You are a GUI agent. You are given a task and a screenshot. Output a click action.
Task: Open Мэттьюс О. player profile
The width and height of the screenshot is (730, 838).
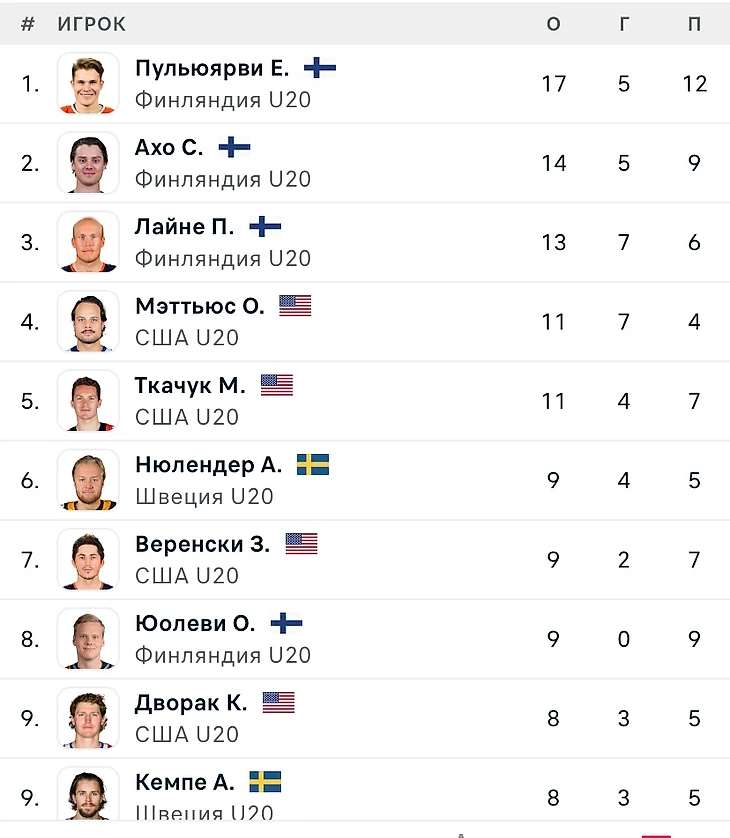(199, 307)
